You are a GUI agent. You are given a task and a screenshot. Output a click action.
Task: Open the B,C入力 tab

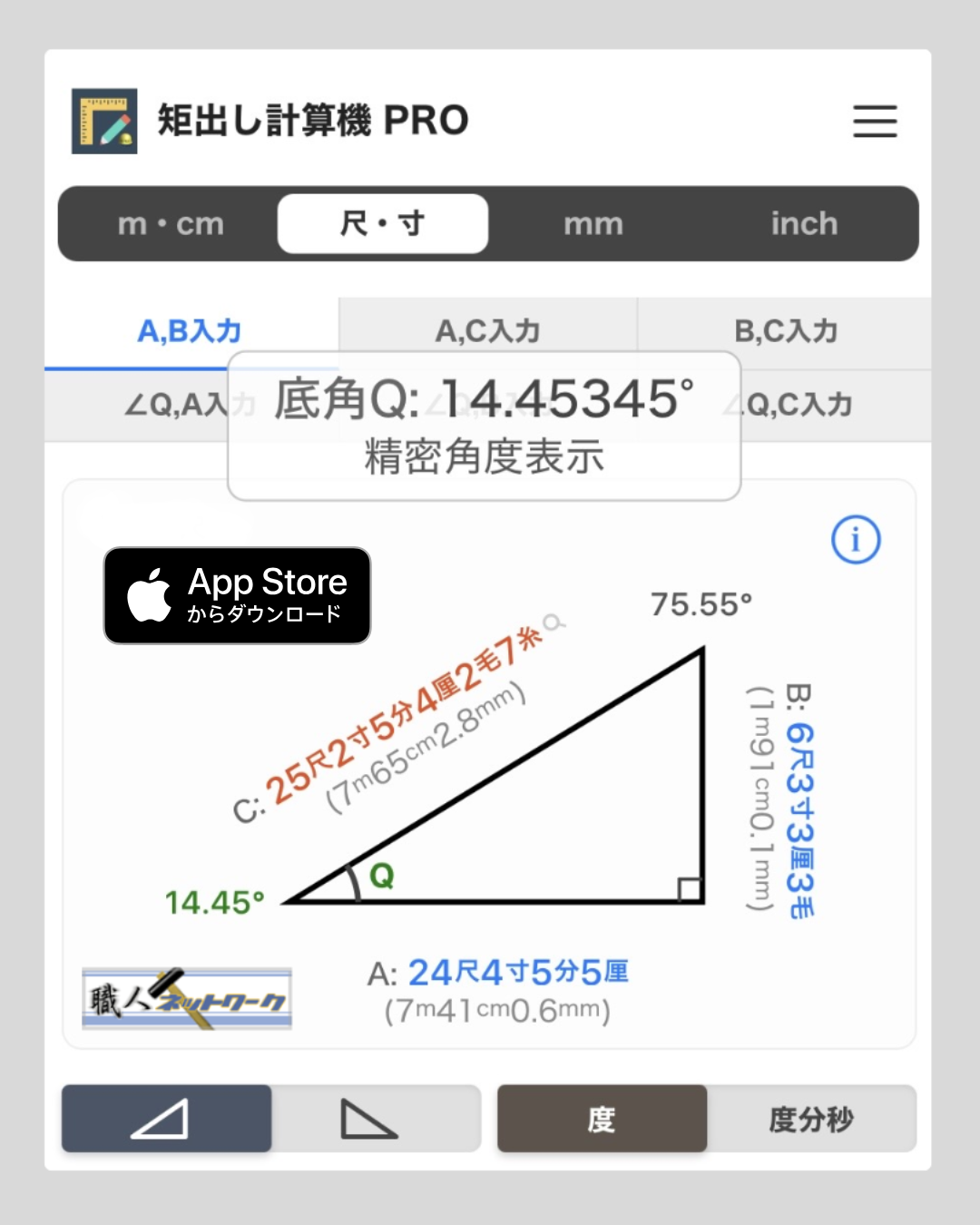(x=785, y=331)
